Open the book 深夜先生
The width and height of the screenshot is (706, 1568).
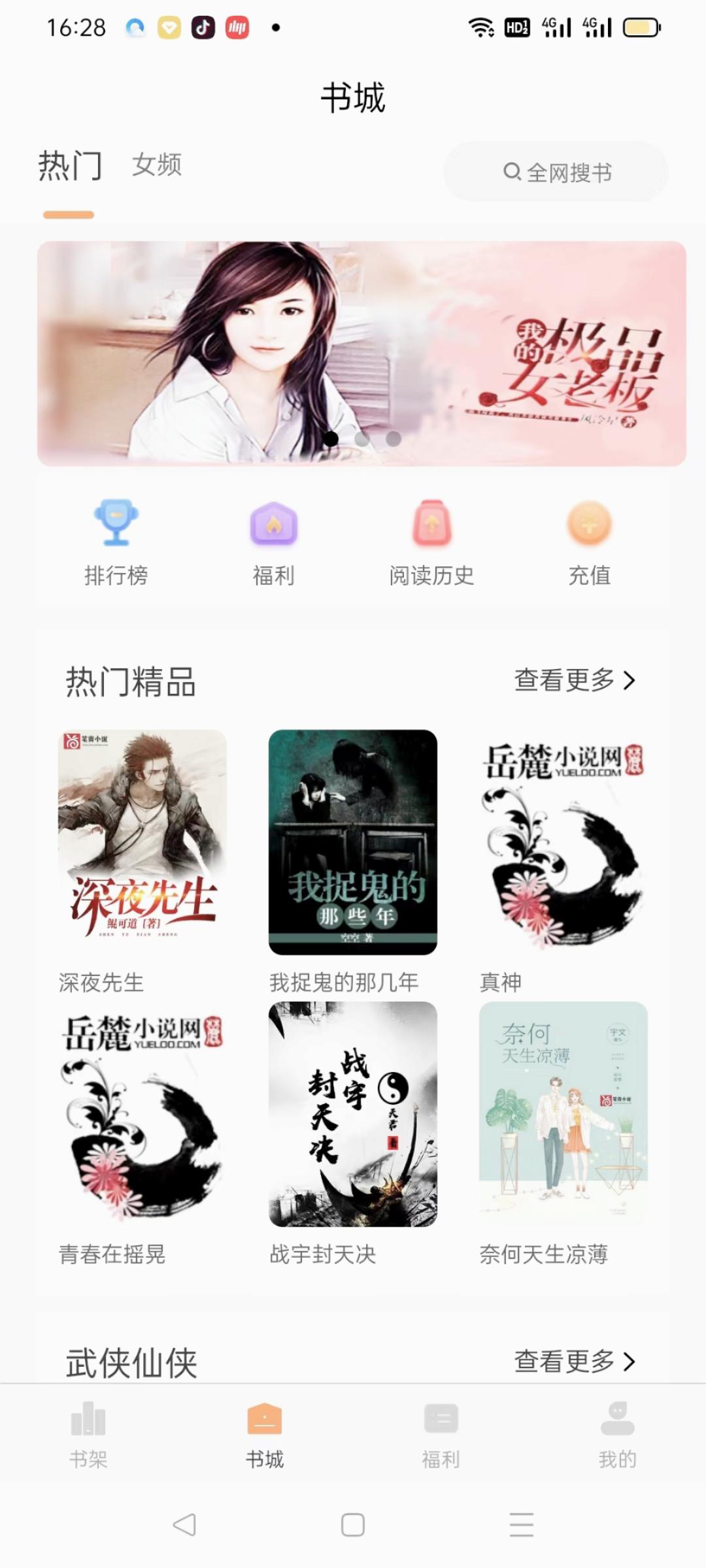pos(143,842)
